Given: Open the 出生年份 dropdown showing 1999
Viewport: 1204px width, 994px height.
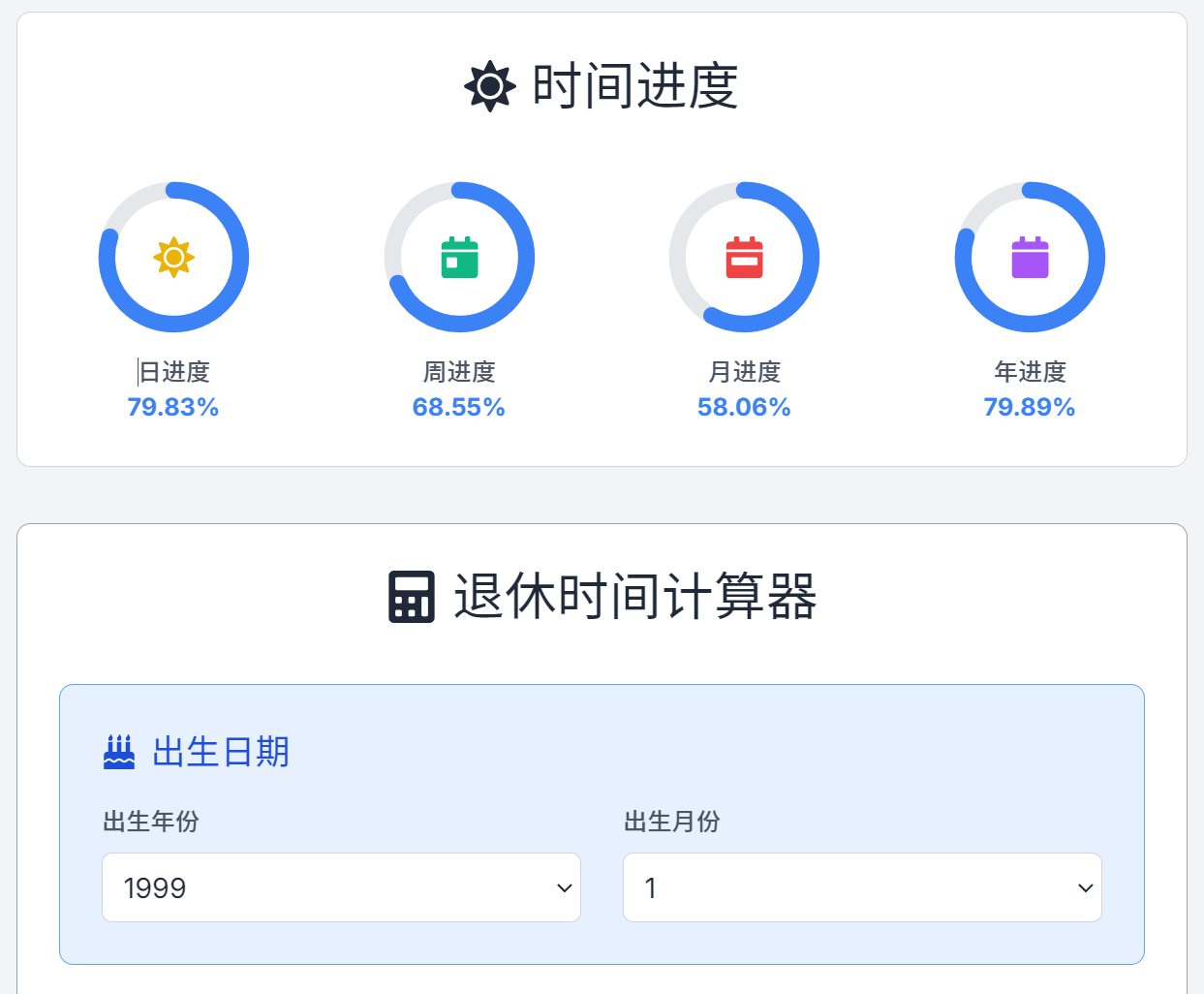Looking at the screenshot, I should click(x=341, y=887).
